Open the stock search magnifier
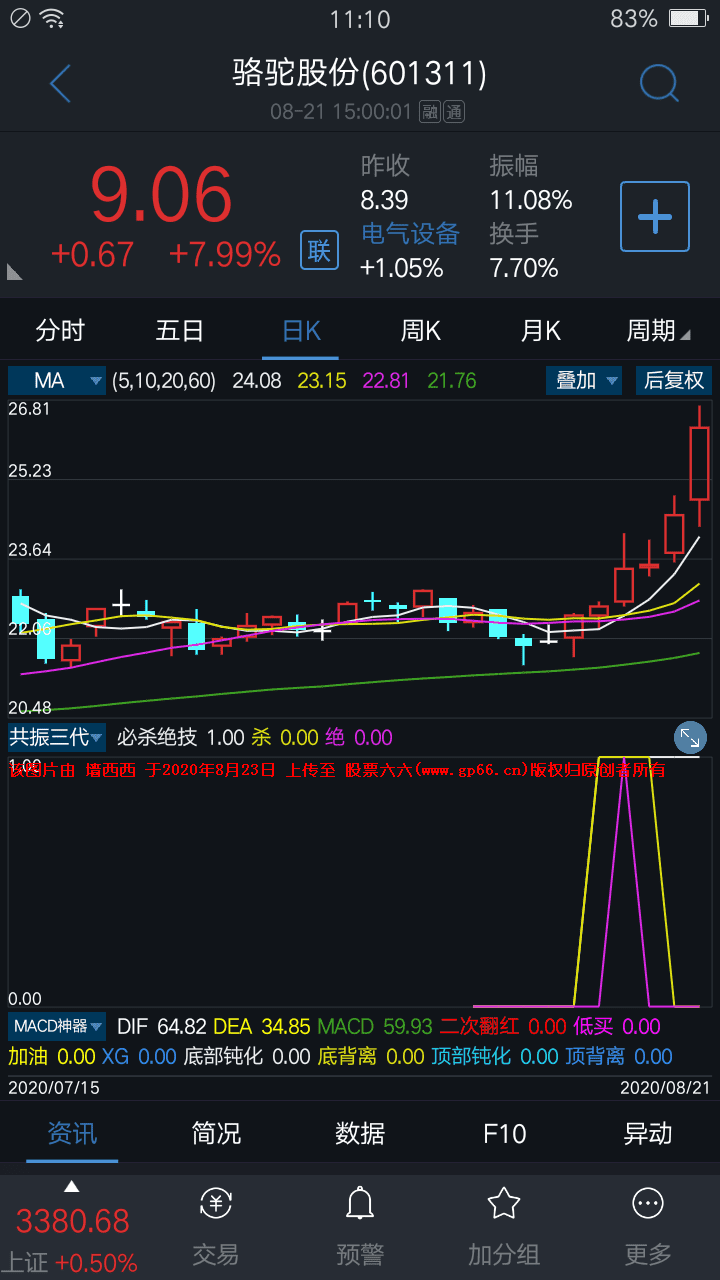720x1280 pixels. [658, 84]
